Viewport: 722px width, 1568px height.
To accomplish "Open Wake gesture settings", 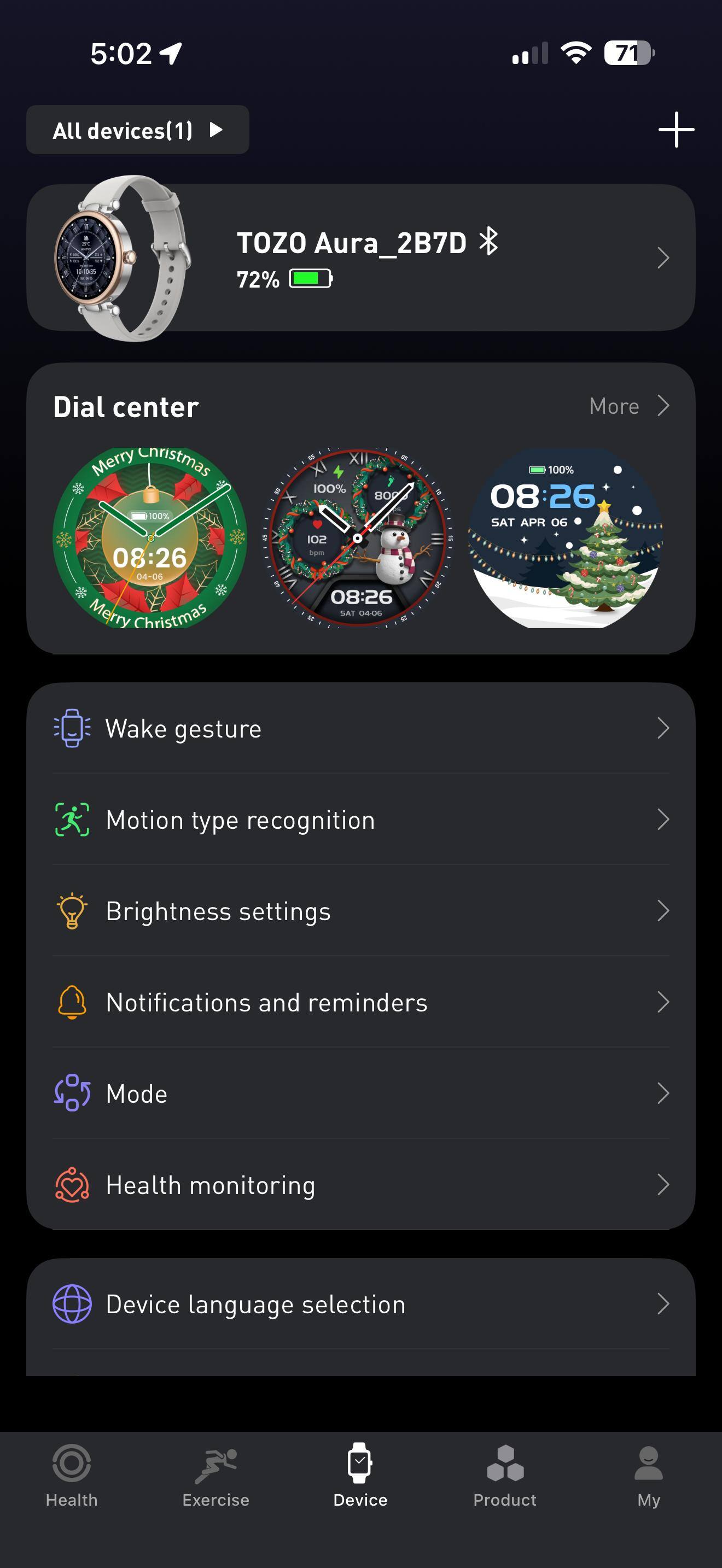I will coord(360,728).
